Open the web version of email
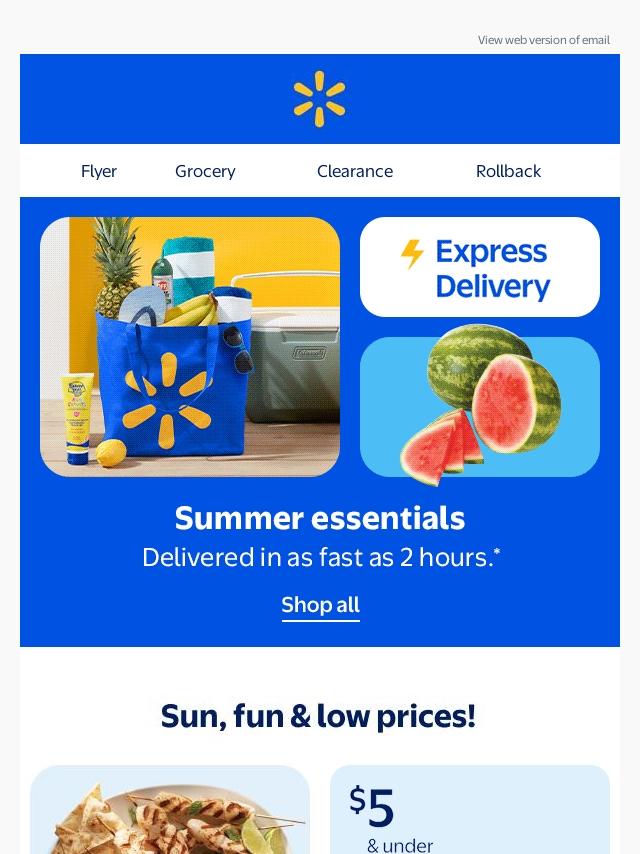This screenshot has height=854, width=640. pos(543,40)
